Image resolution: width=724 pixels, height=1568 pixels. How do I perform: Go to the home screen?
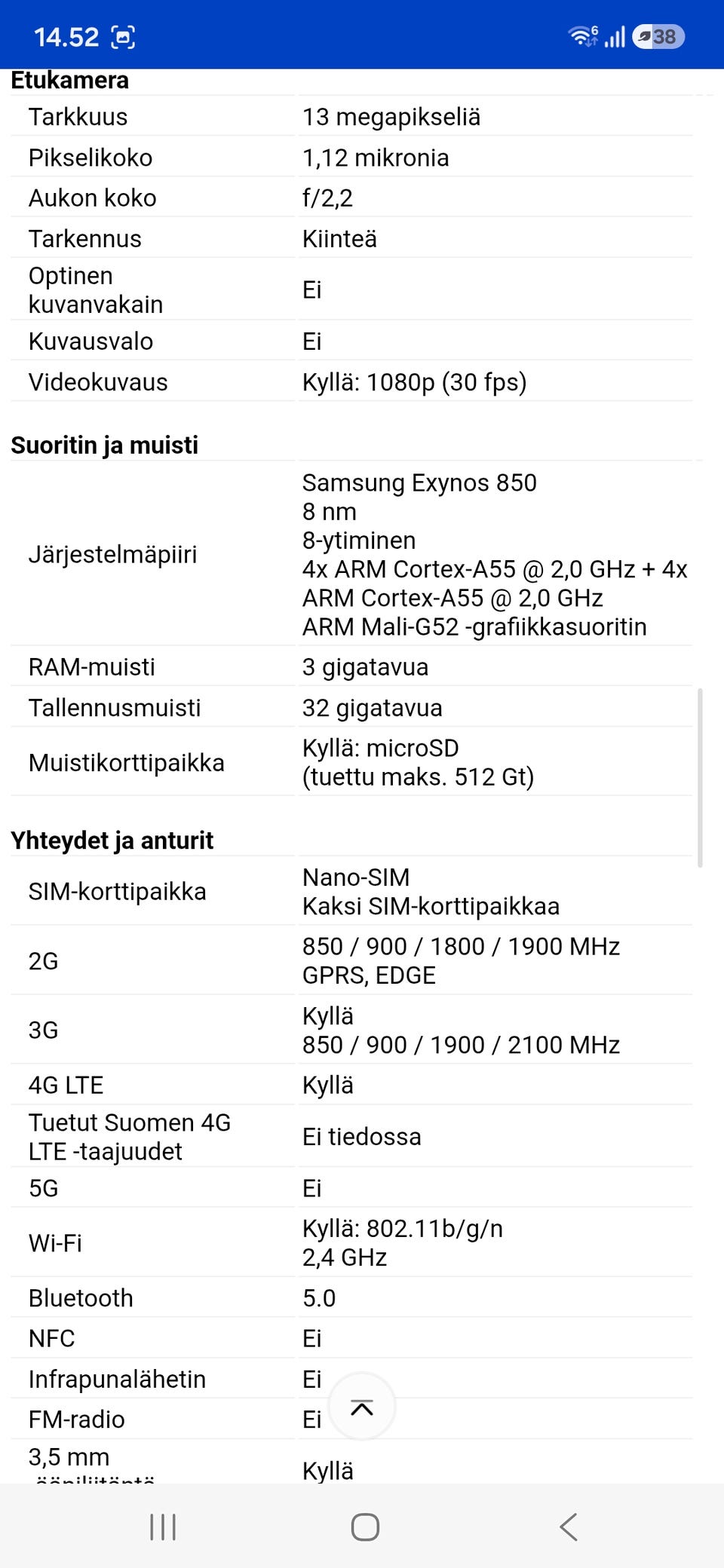[365, 1527]
